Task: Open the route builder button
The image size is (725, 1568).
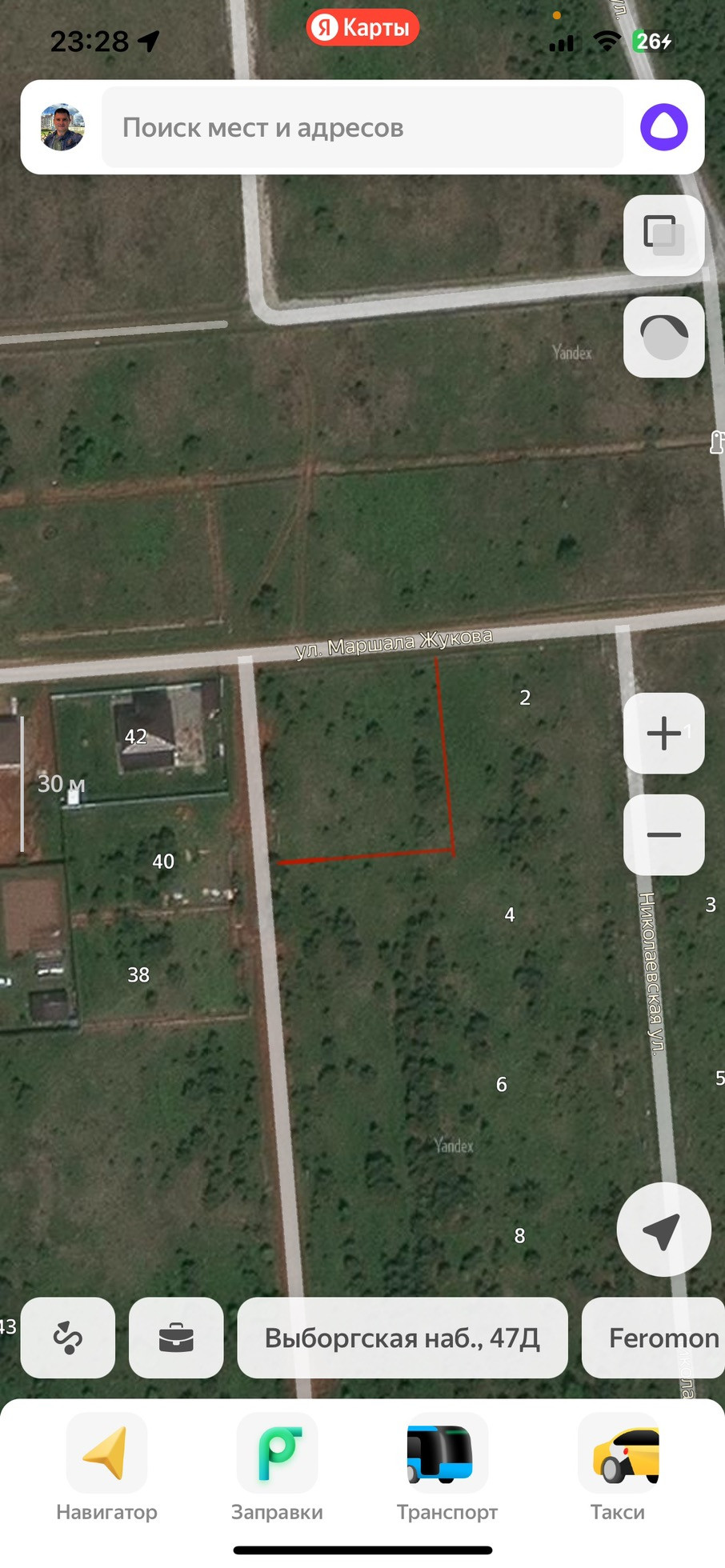Action: click(68, 1338)
